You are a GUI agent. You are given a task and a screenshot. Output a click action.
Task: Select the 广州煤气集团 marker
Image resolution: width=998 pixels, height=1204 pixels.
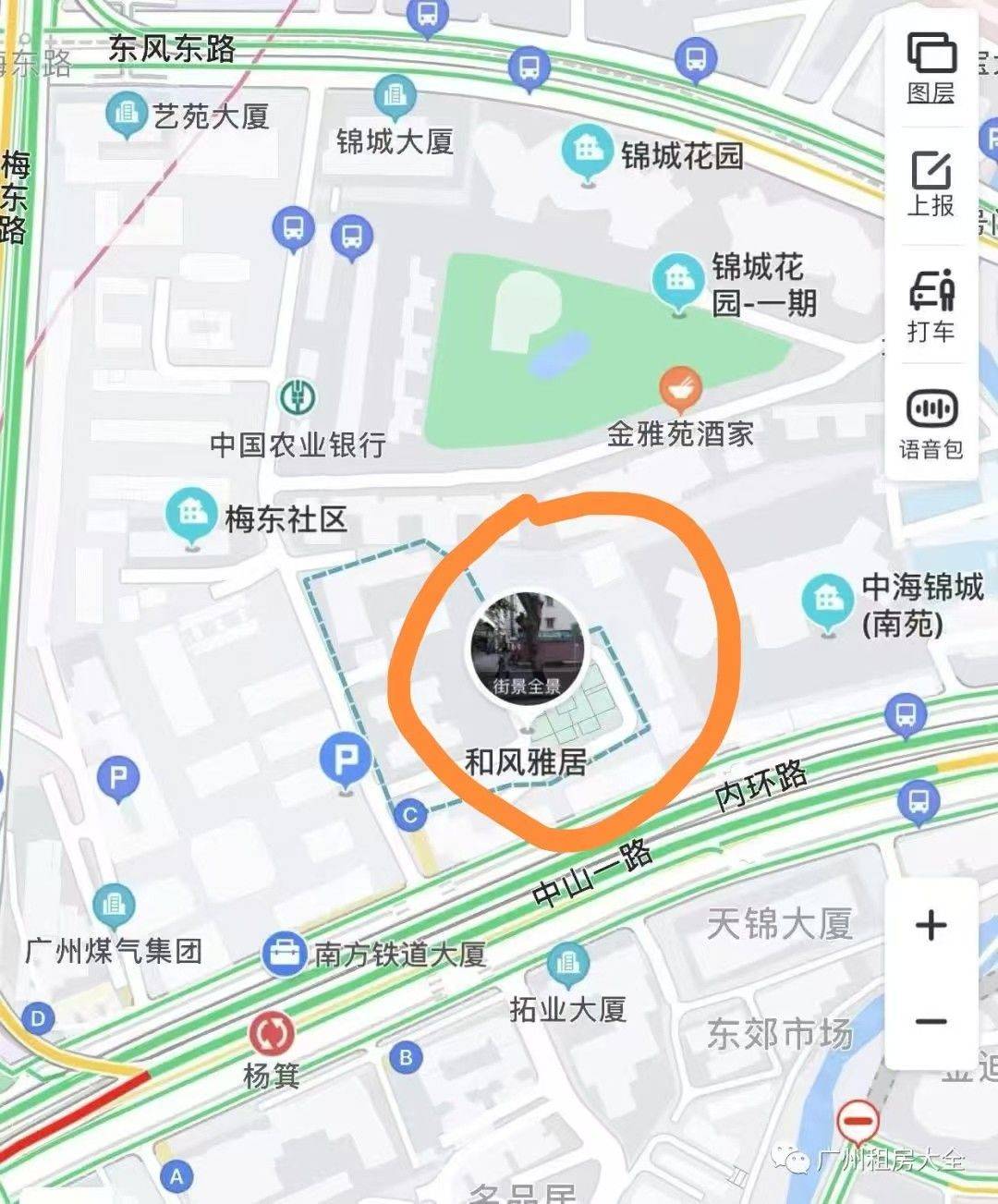click(115, 905)
